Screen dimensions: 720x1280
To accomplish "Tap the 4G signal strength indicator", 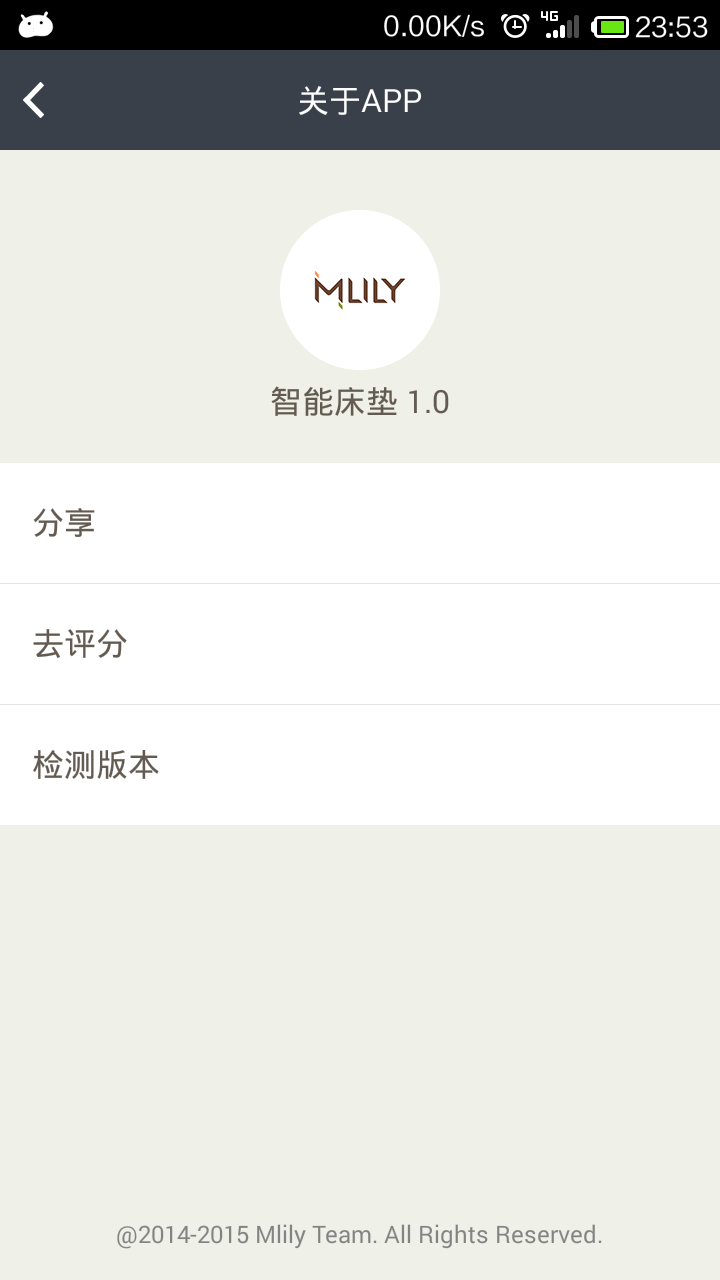I will 560,25.
